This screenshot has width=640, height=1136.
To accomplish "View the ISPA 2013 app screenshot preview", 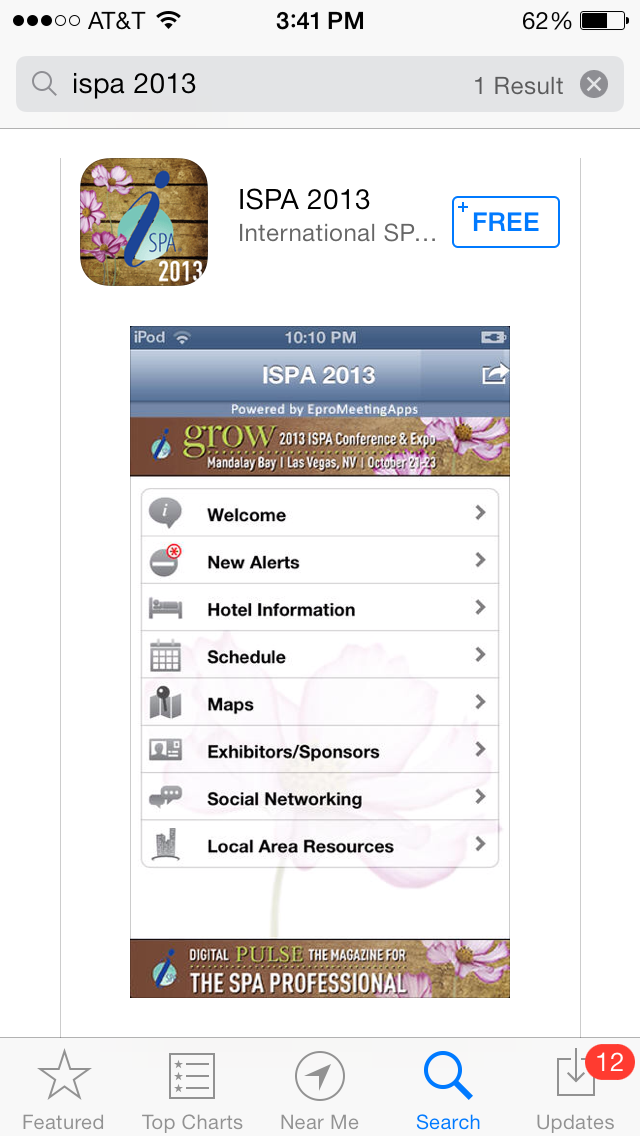I will [x=320, y=662].
